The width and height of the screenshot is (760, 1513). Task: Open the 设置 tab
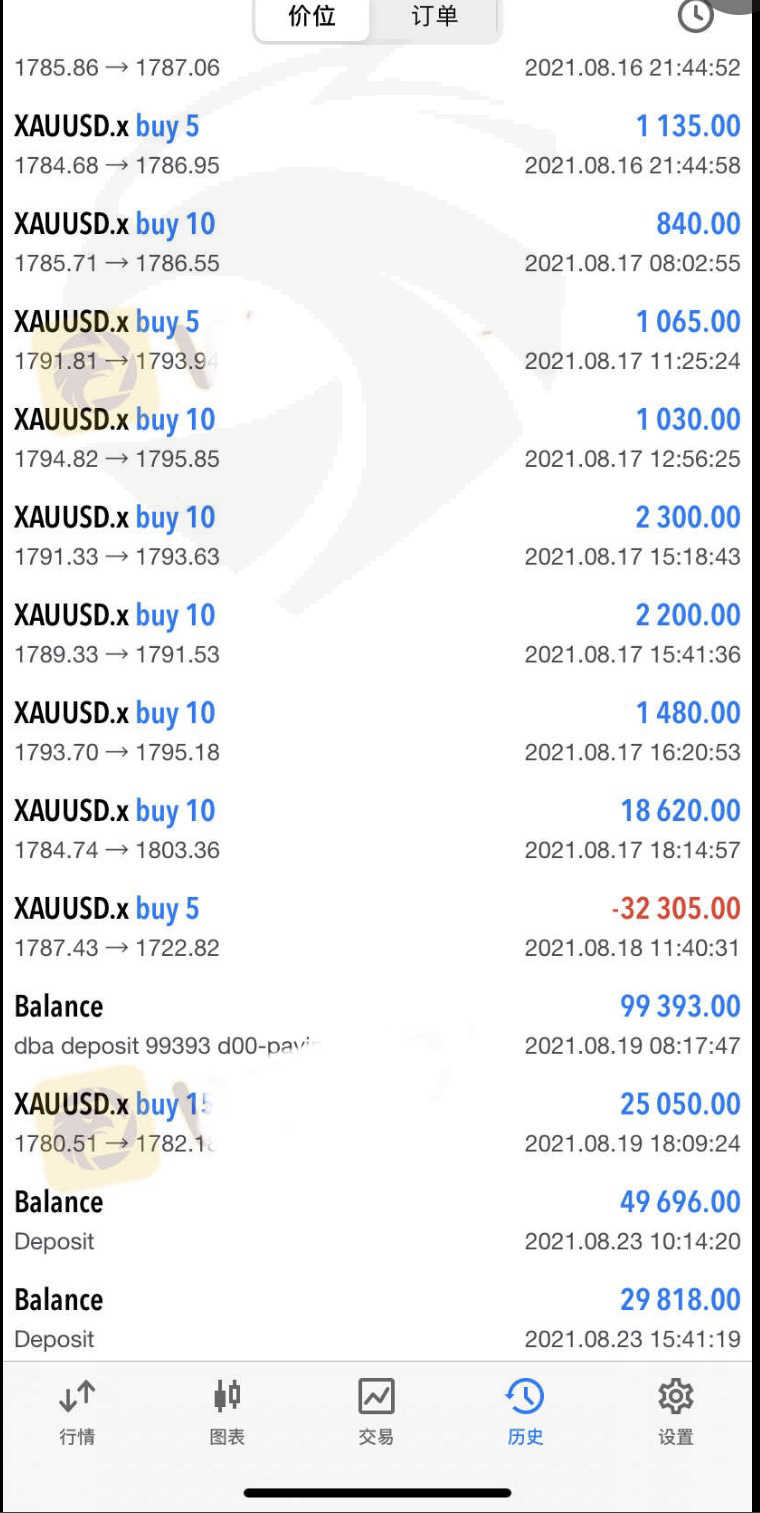[676, 1412]
